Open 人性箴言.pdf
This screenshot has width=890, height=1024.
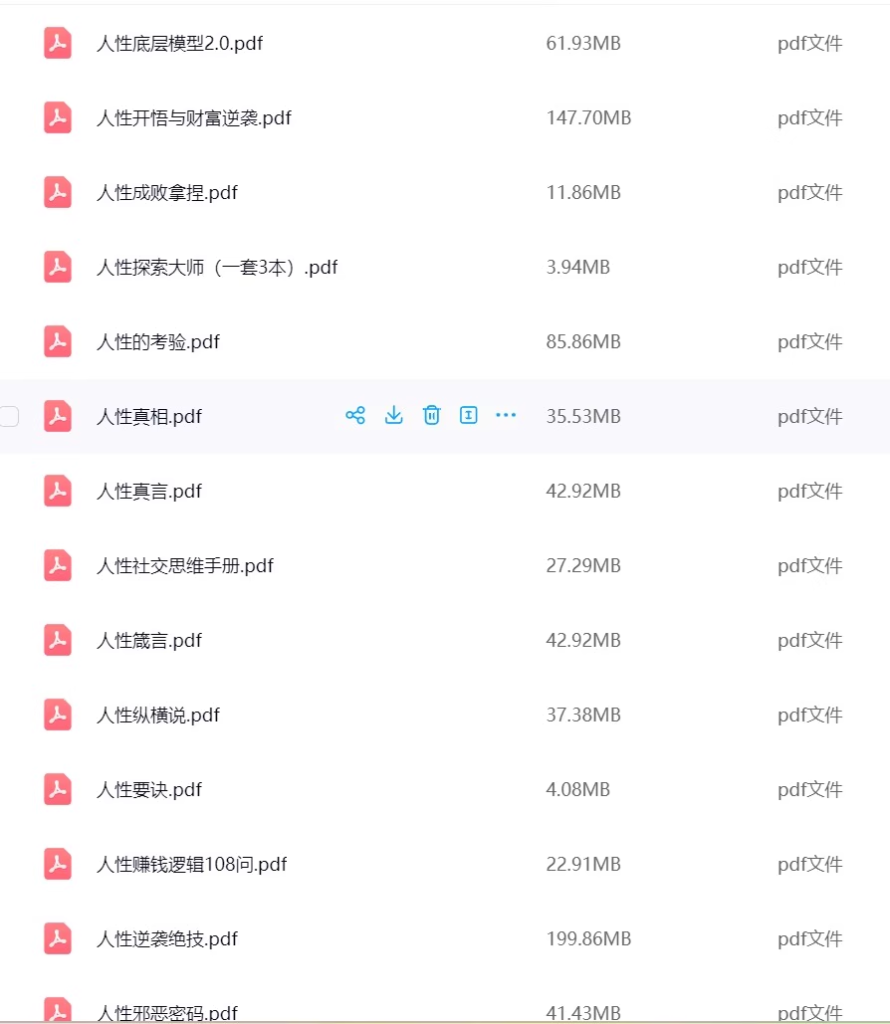148,641
